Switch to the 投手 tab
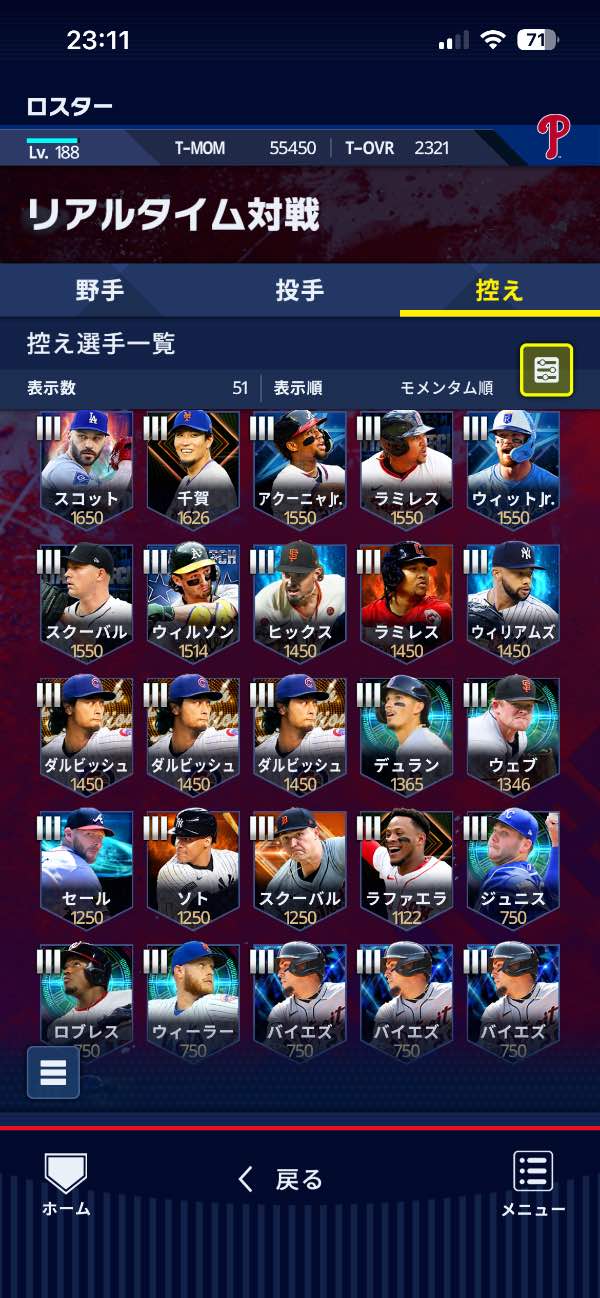Image resolution: width=600 pixels, height=1298 pixels. click(299, 291)
